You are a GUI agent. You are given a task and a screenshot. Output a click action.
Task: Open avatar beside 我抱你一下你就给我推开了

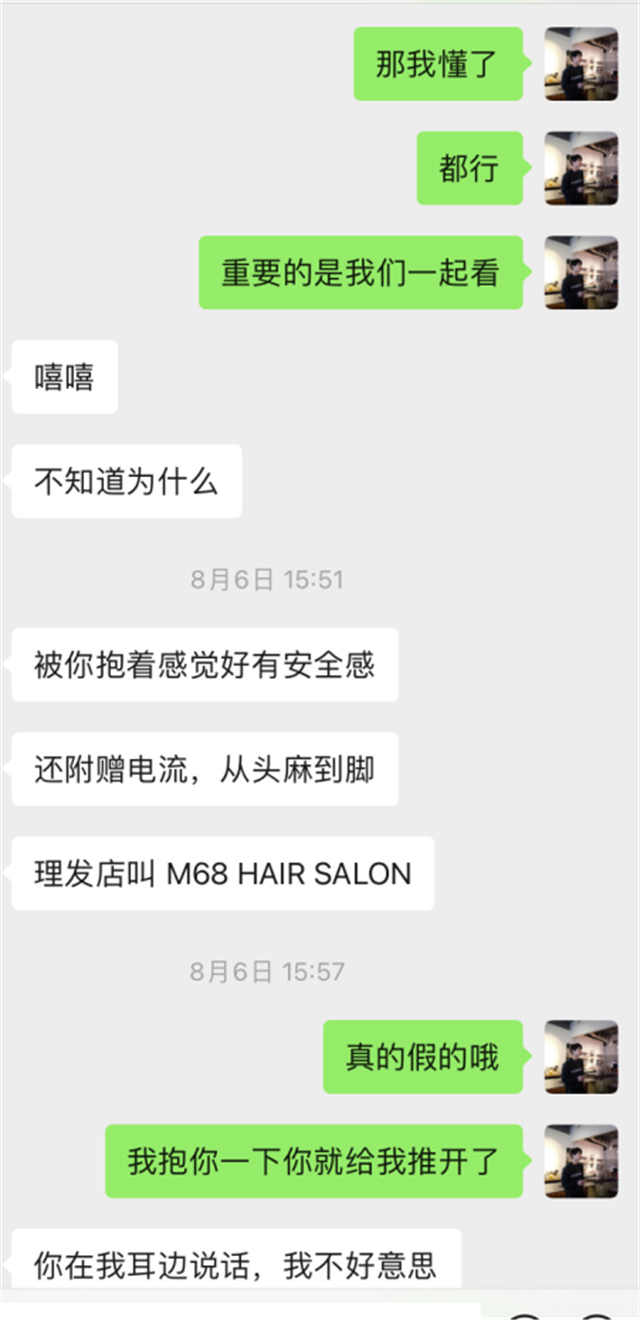point(581,1161)
